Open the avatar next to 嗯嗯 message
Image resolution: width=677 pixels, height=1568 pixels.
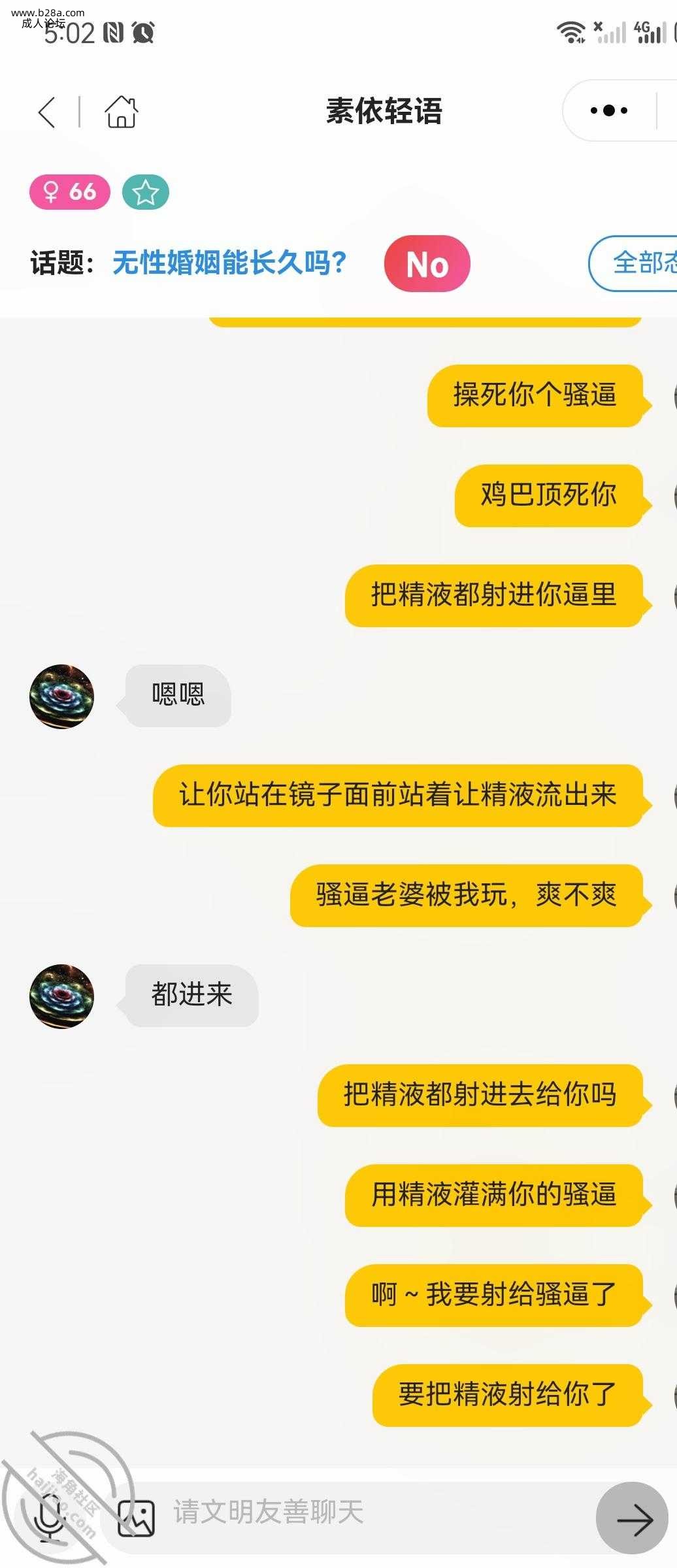point(62,696)
